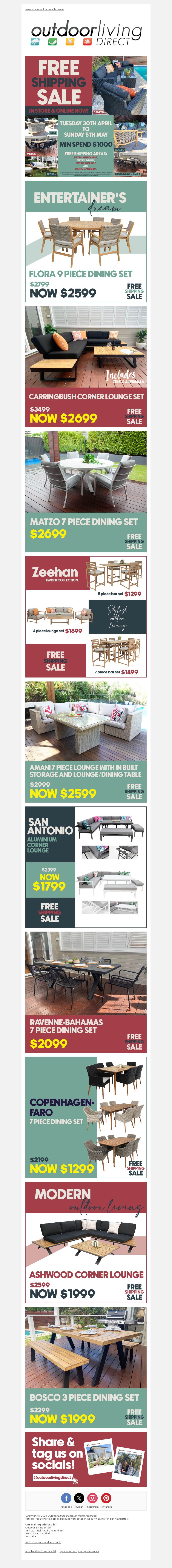Open the San Antonio Aluminium Corner Lounge
Image resolution: width=172 pixels, height=1568 pixels.
click(x=86, y=867)
